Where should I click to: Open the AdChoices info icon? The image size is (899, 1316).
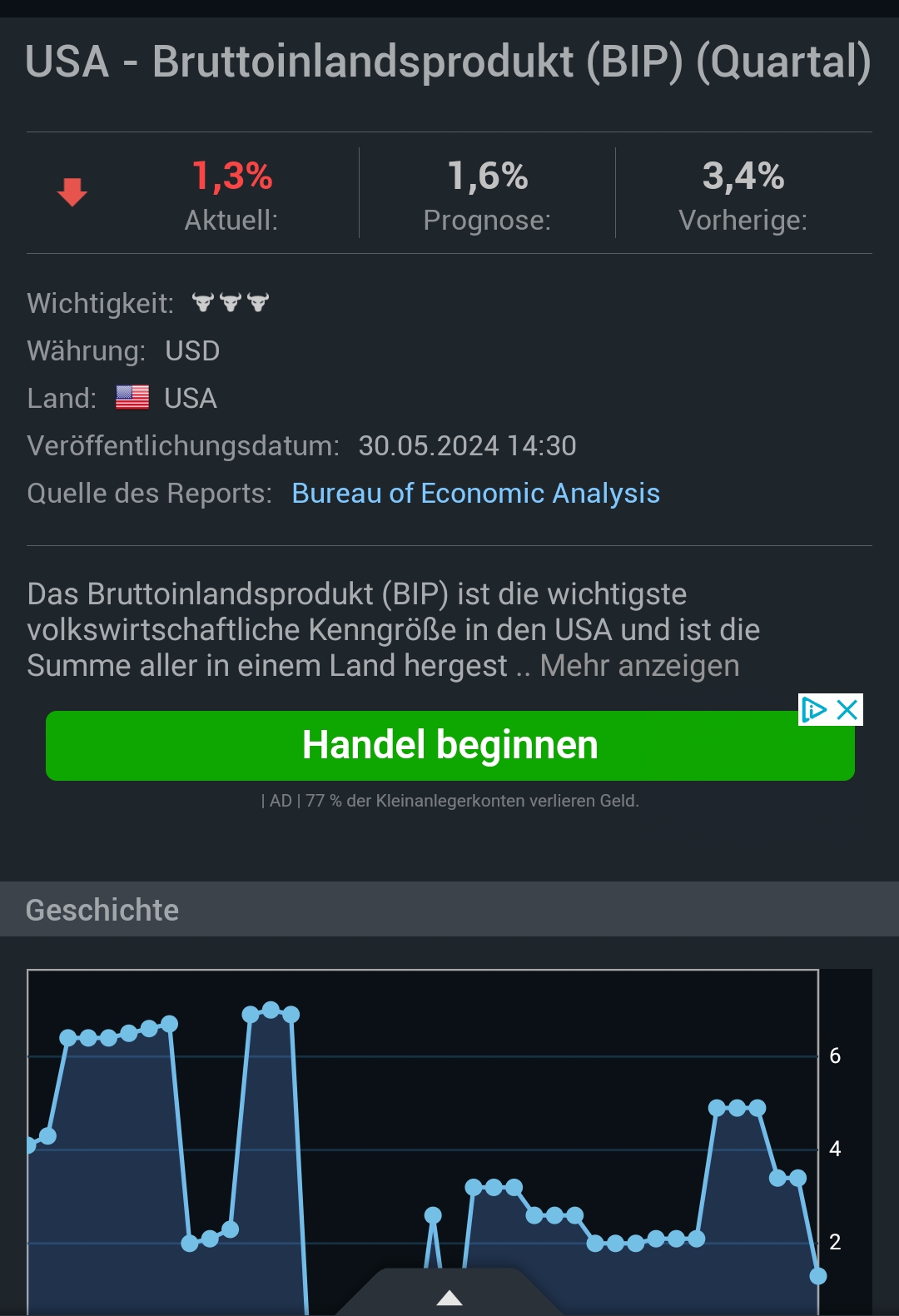(x=813, y=710)
